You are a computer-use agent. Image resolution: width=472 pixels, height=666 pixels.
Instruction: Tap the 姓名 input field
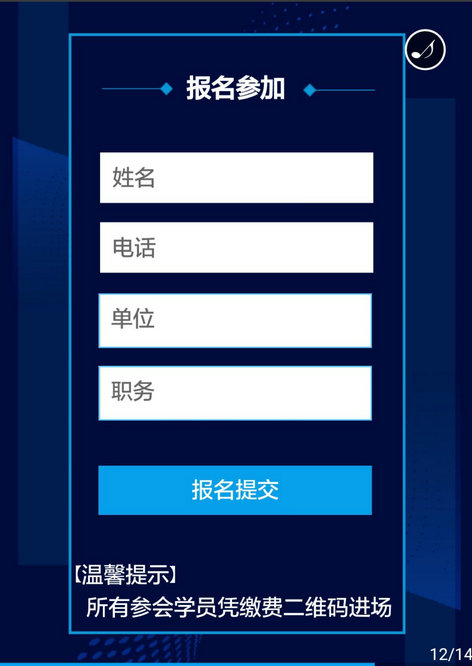(237, 178)
